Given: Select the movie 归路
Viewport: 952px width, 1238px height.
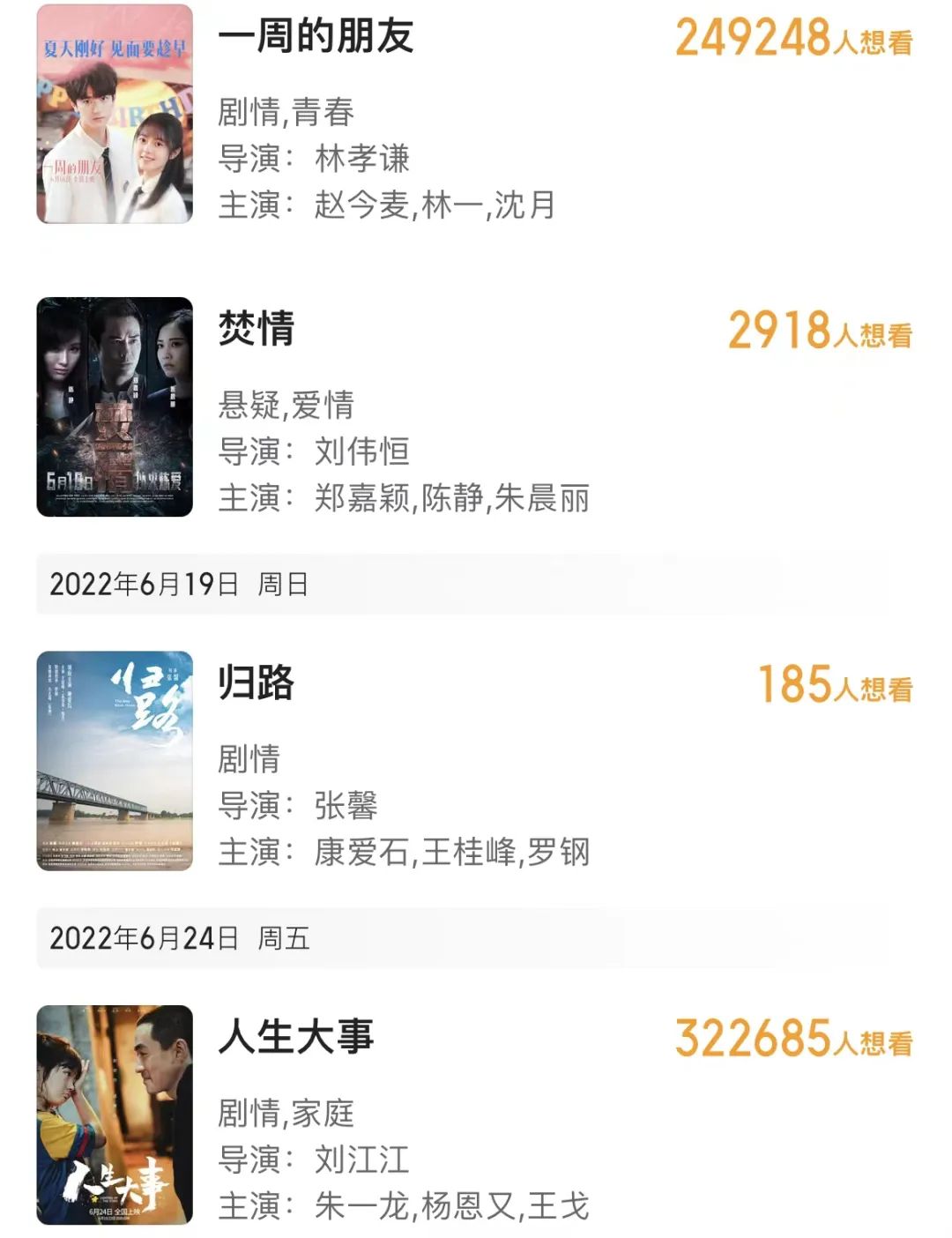Looking at the screenshot, I should [256, 683].
